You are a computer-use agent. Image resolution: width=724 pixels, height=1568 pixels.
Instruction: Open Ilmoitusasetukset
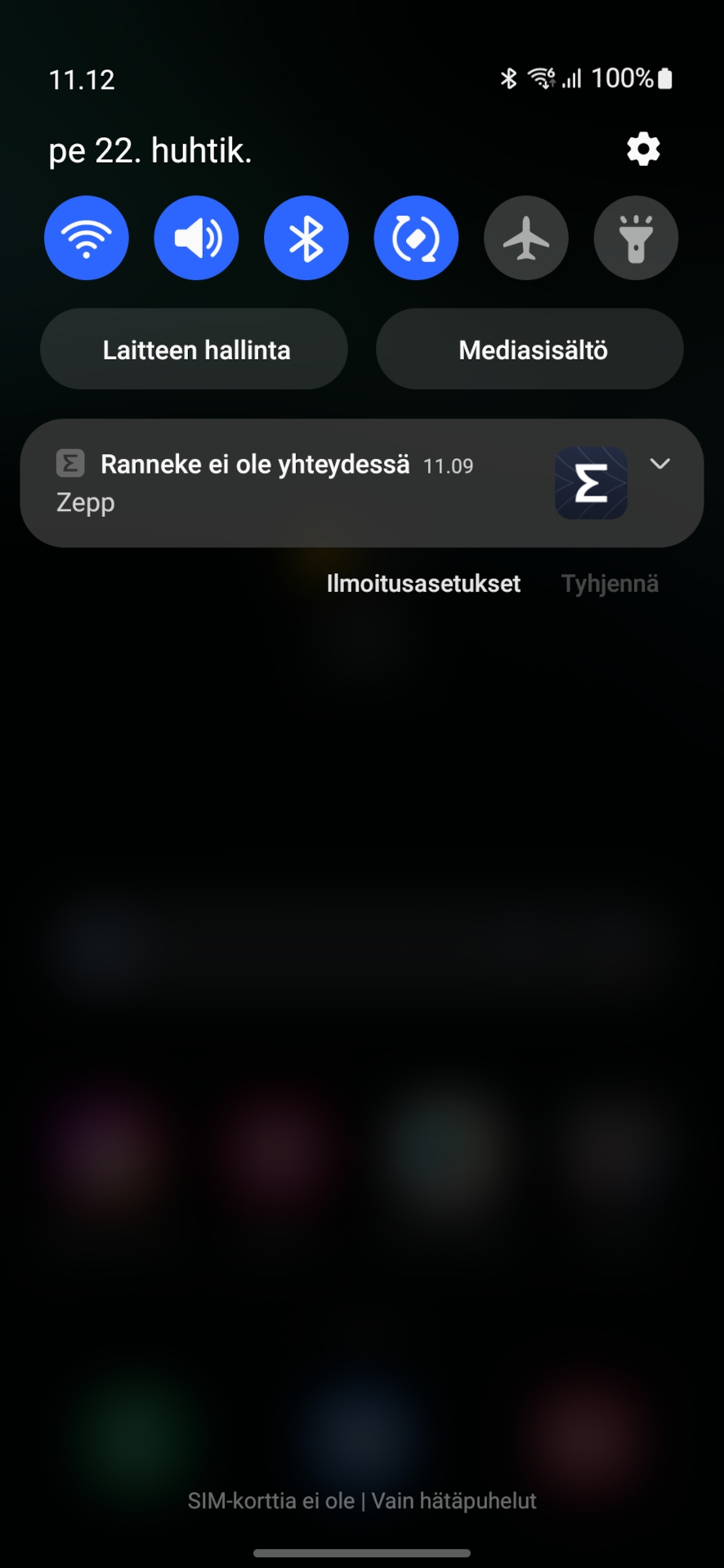pyautogui.click(x=423, y=584)
